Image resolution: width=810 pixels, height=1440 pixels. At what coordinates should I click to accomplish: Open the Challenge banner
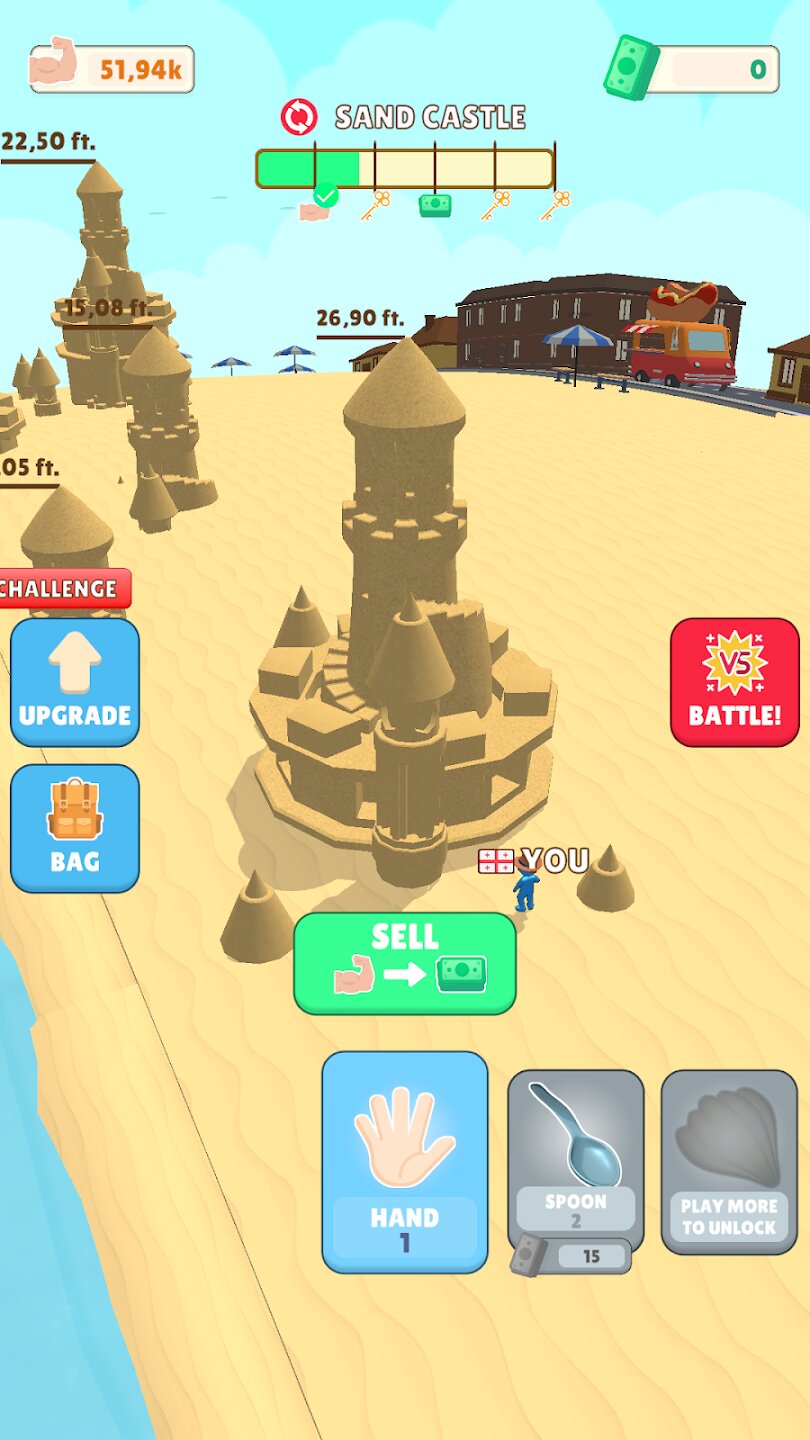62,588
